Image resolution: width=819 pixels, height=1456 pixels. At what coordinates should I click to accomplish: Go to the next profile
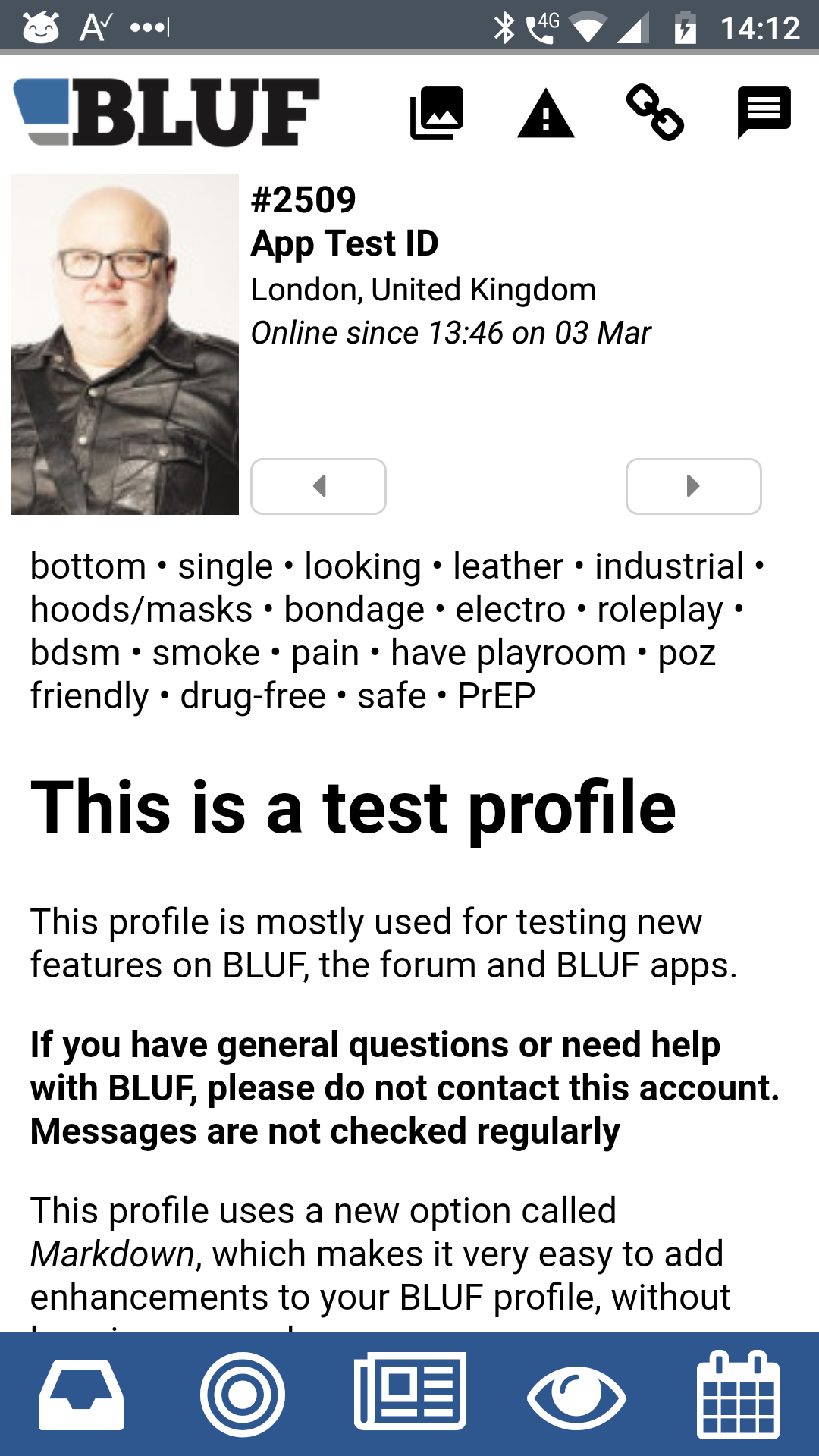tap(693, 486)
